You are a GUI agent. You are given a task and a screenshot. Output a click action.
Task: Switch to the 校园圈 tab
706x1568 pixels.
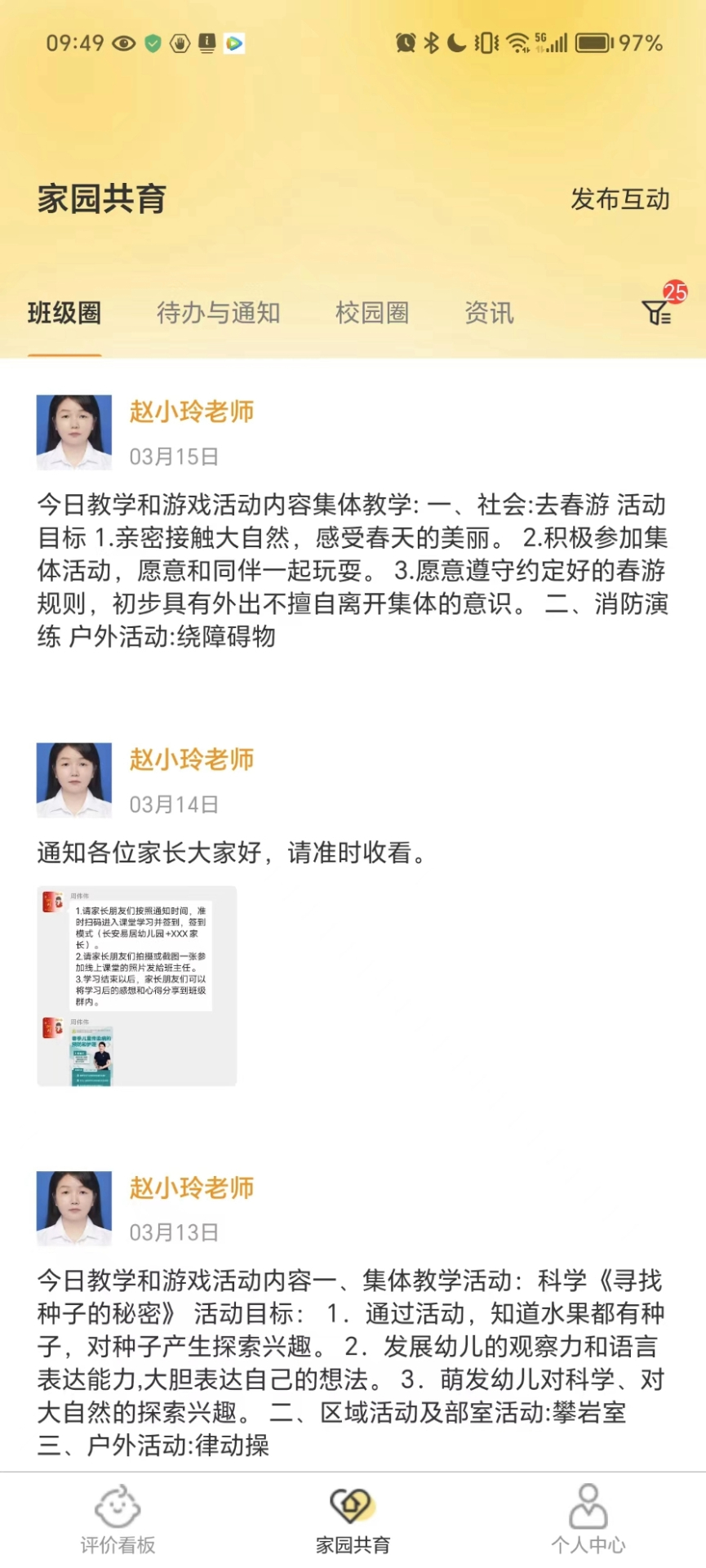[x=372, y=313]
